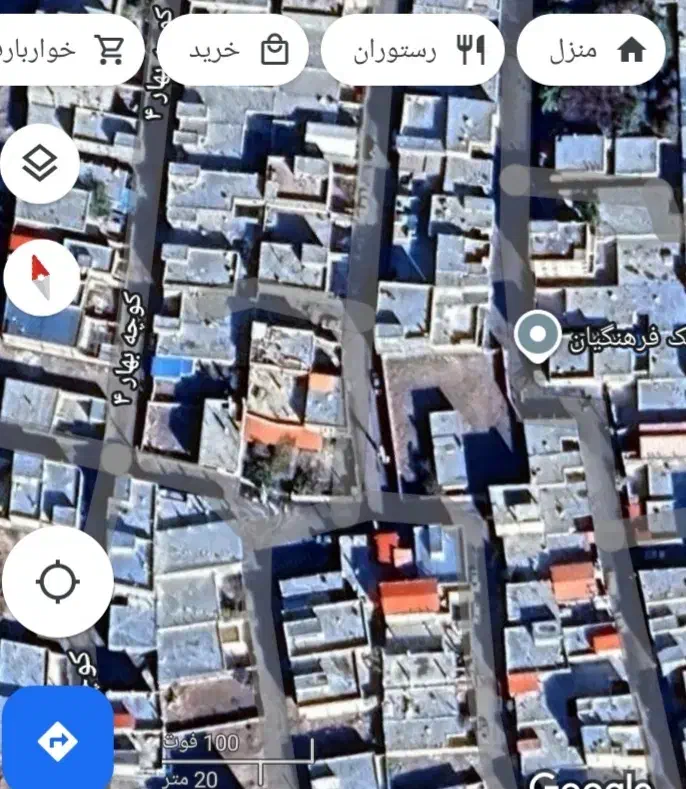Open the map layers button

pos(40,164)
